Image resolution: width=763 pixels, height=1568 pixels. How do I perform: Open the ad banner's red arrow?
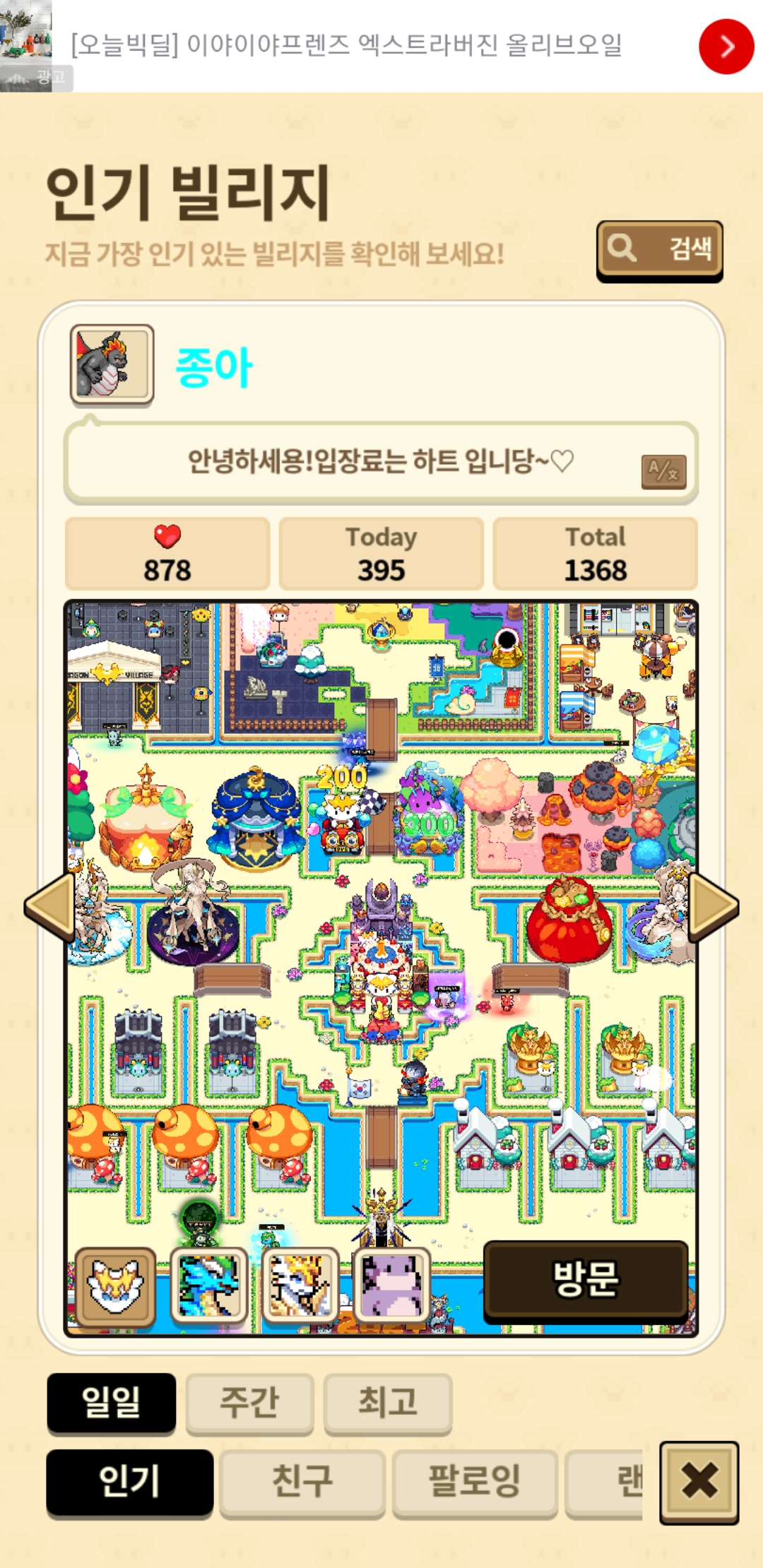tap(726, 47)
